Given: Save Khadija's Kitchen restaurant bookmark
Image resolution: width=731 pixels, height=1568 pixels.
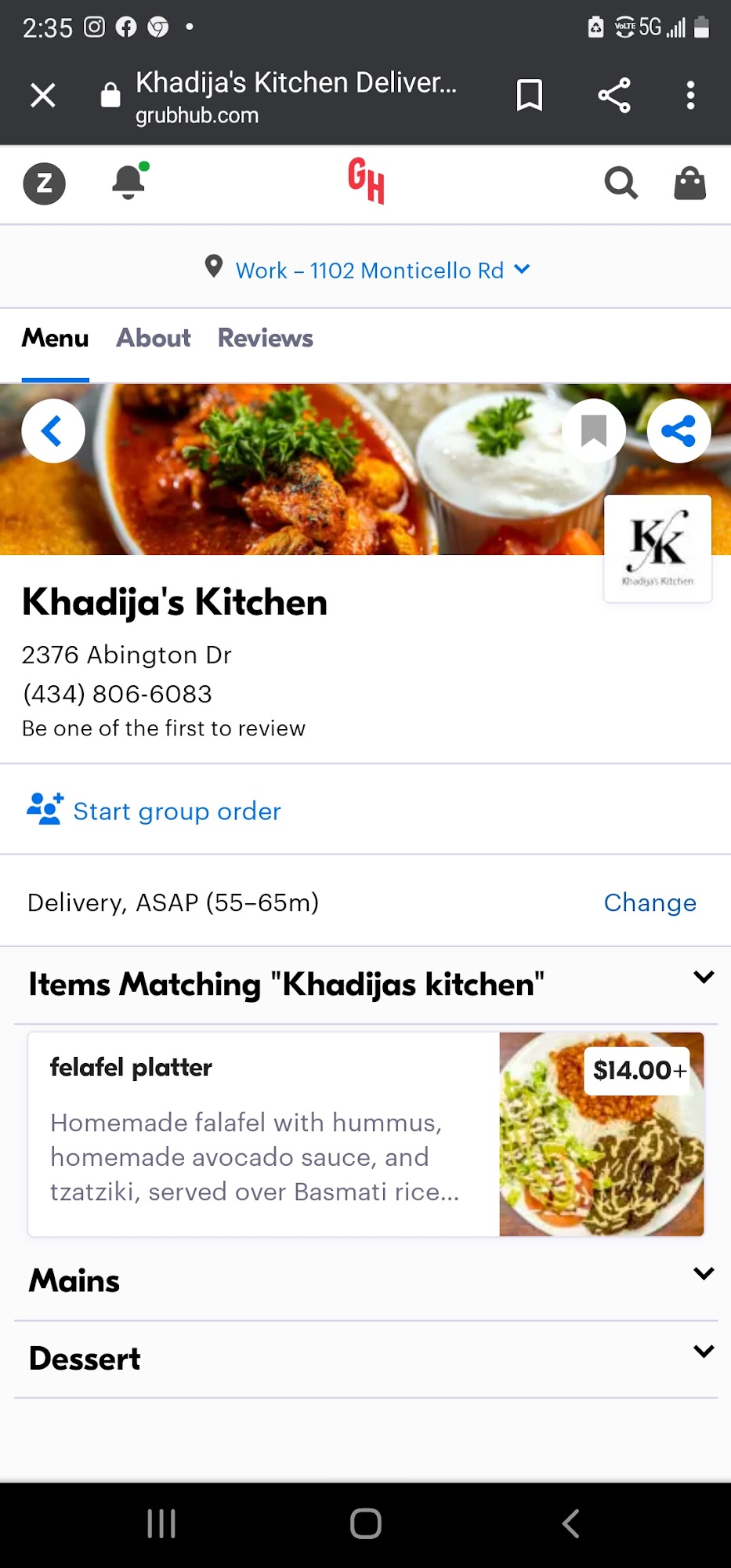Looking at the screenshot, I should coord(594,431).
